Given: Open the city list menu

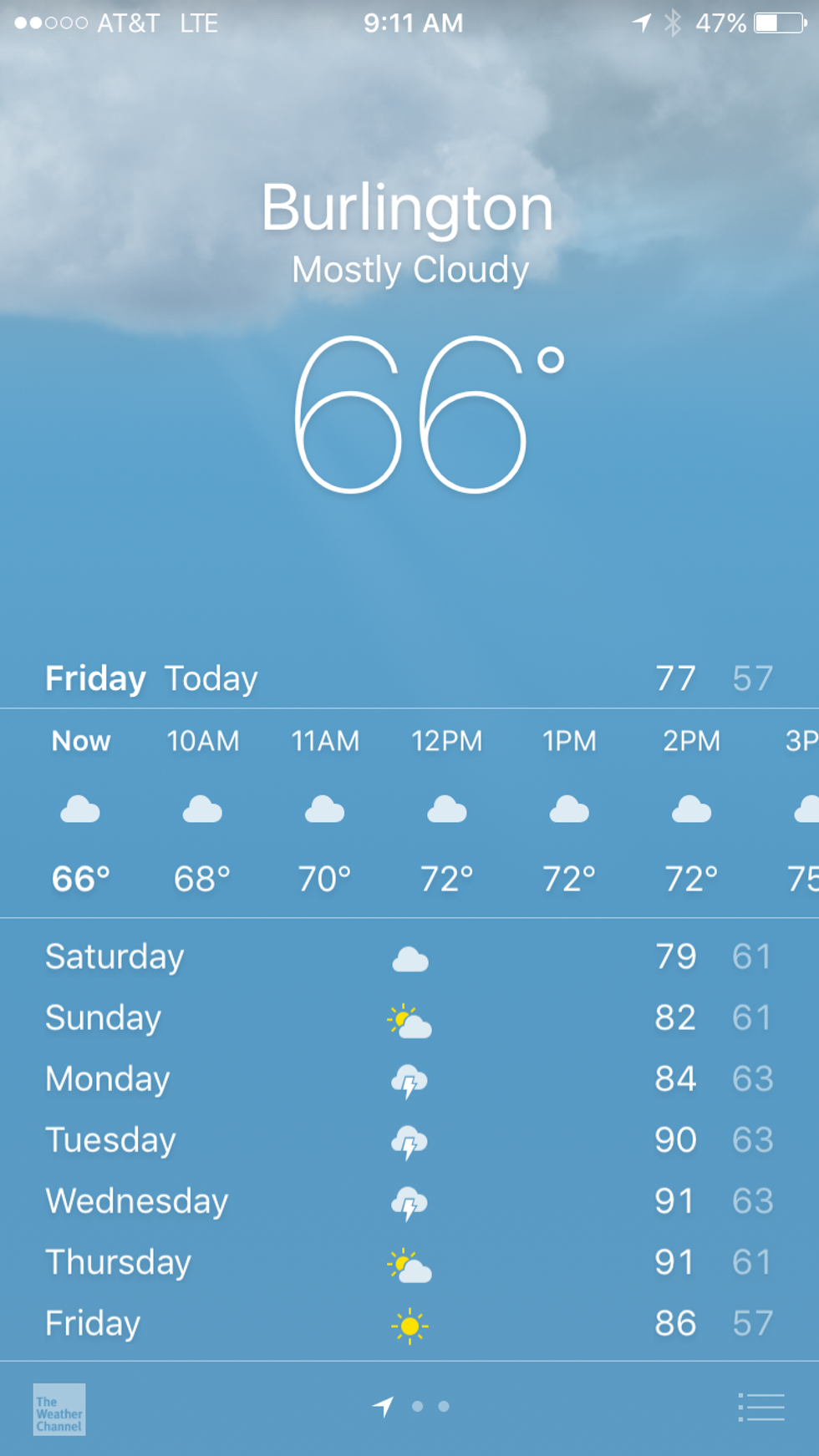Looking at the screenshot, I should pyautogui.click(x=761, y=1408).
